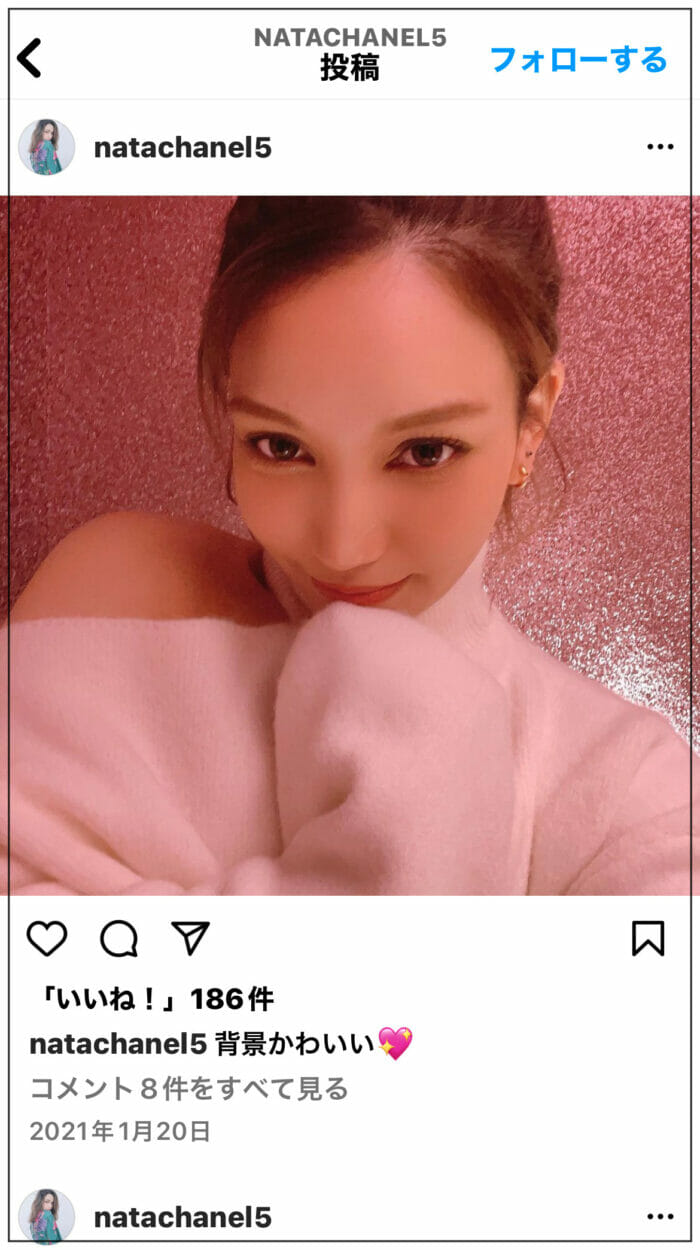Tap the フォローする follow button
The width and height of the screenshot is (700, 1250).
coord(577,59)
